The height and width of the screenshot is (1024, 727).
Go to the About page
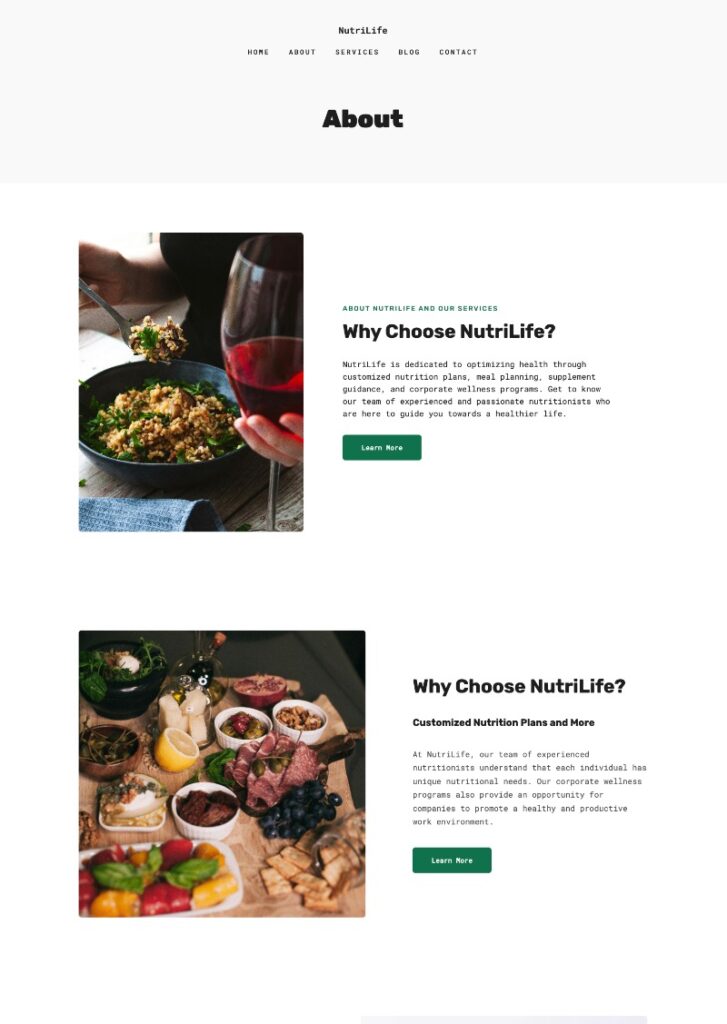302,52
